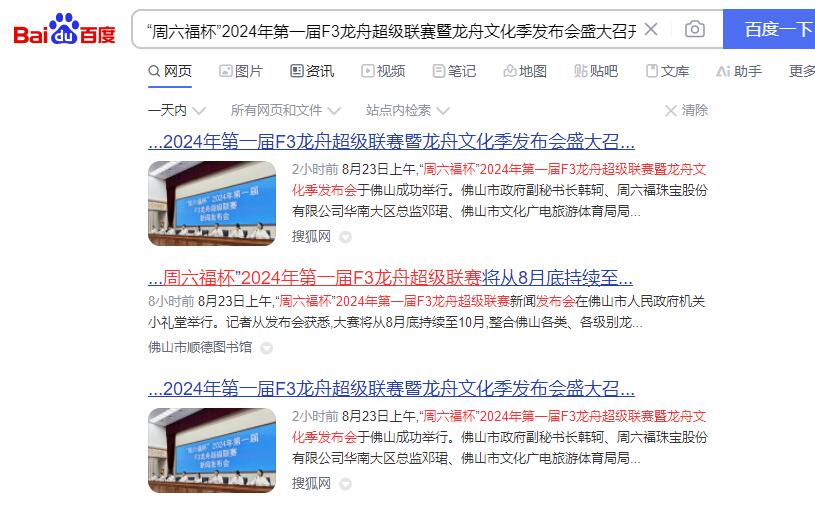Switch to the 视频 tab
This screenshot has height=506, width=815.
[x=383, y=71]
